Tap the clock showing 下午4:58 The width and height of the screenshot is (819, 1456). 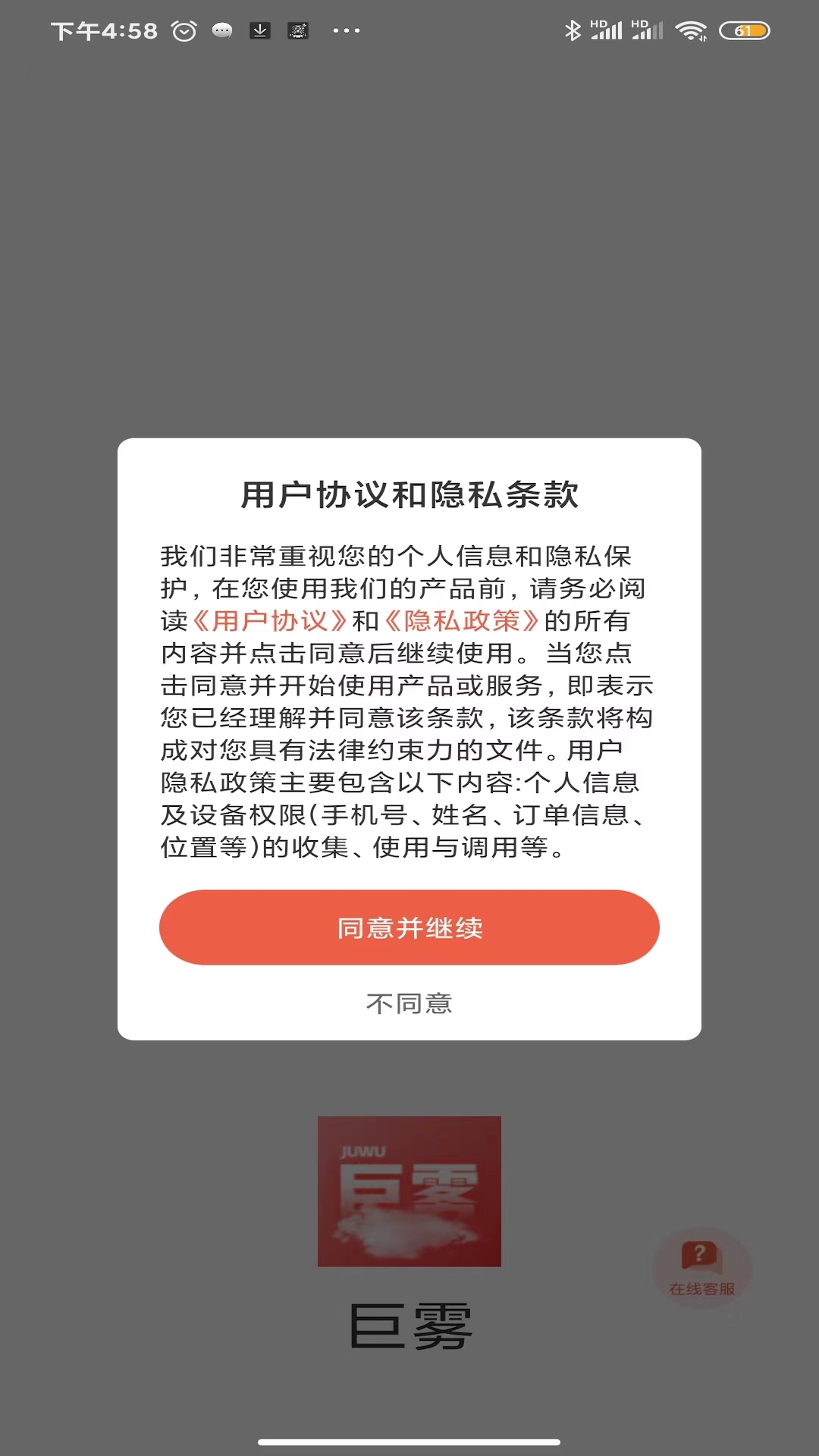pos(105,30)
